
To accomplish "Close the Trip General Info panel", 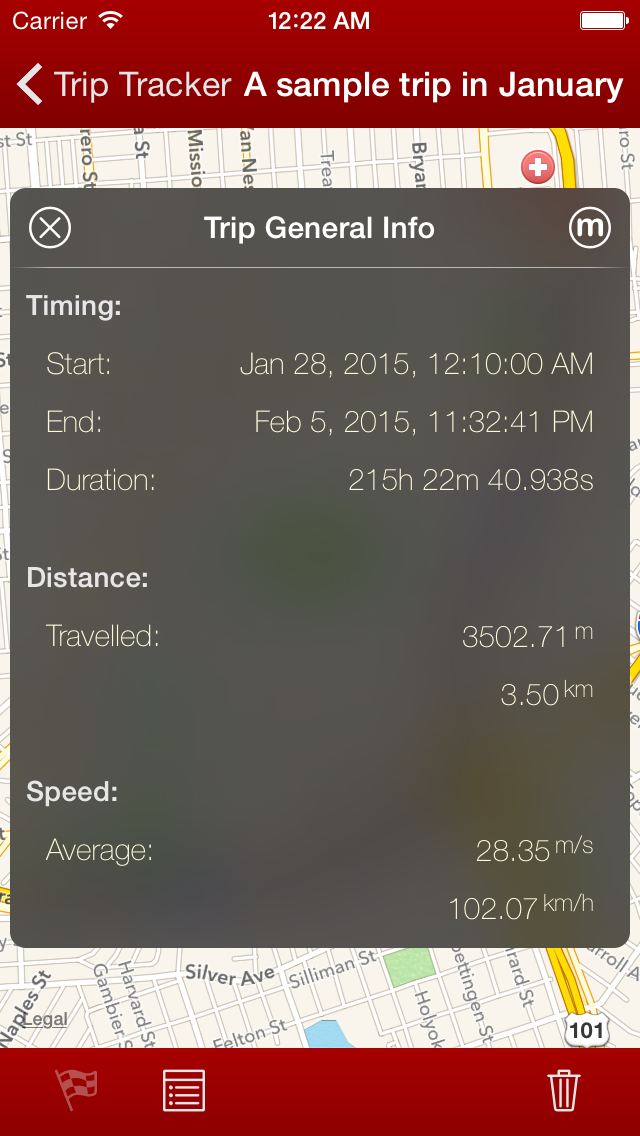I will click(50, 228).
